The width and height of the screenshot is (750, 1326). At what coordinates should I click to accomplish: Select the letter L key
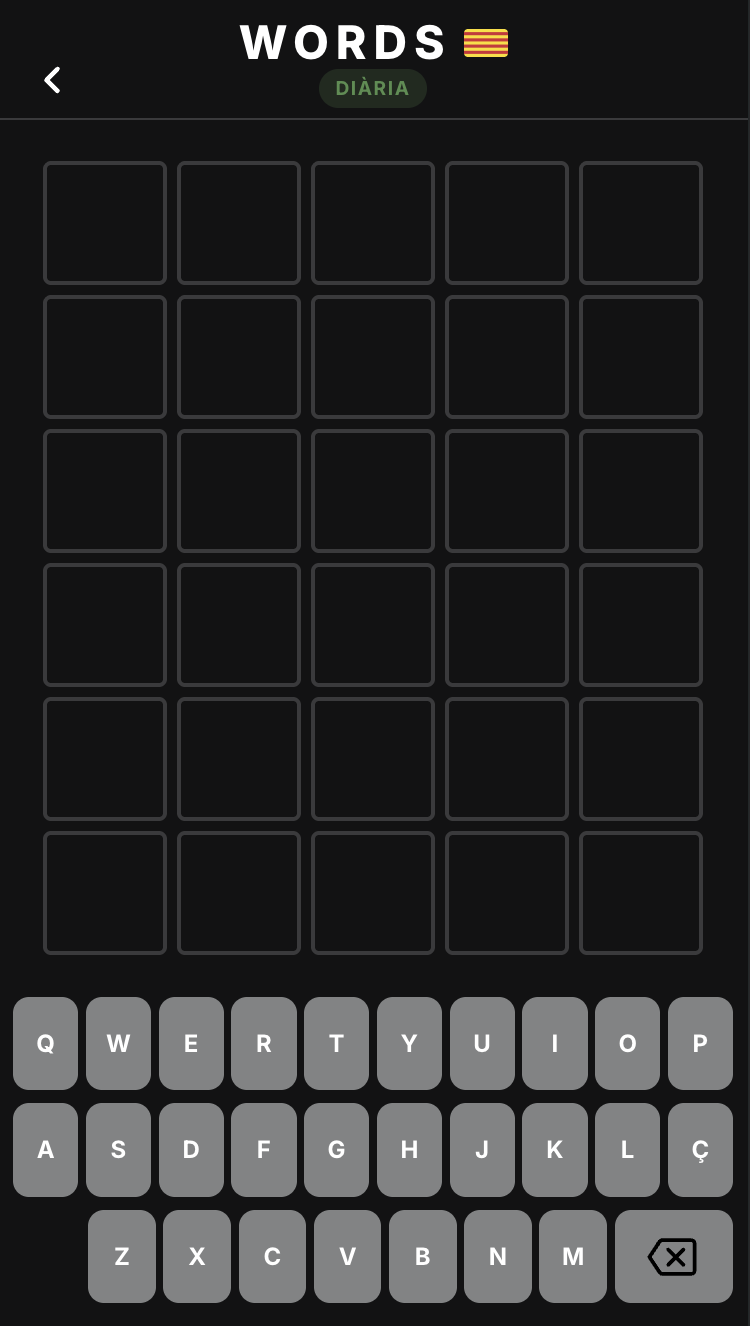coord(627,1150)
